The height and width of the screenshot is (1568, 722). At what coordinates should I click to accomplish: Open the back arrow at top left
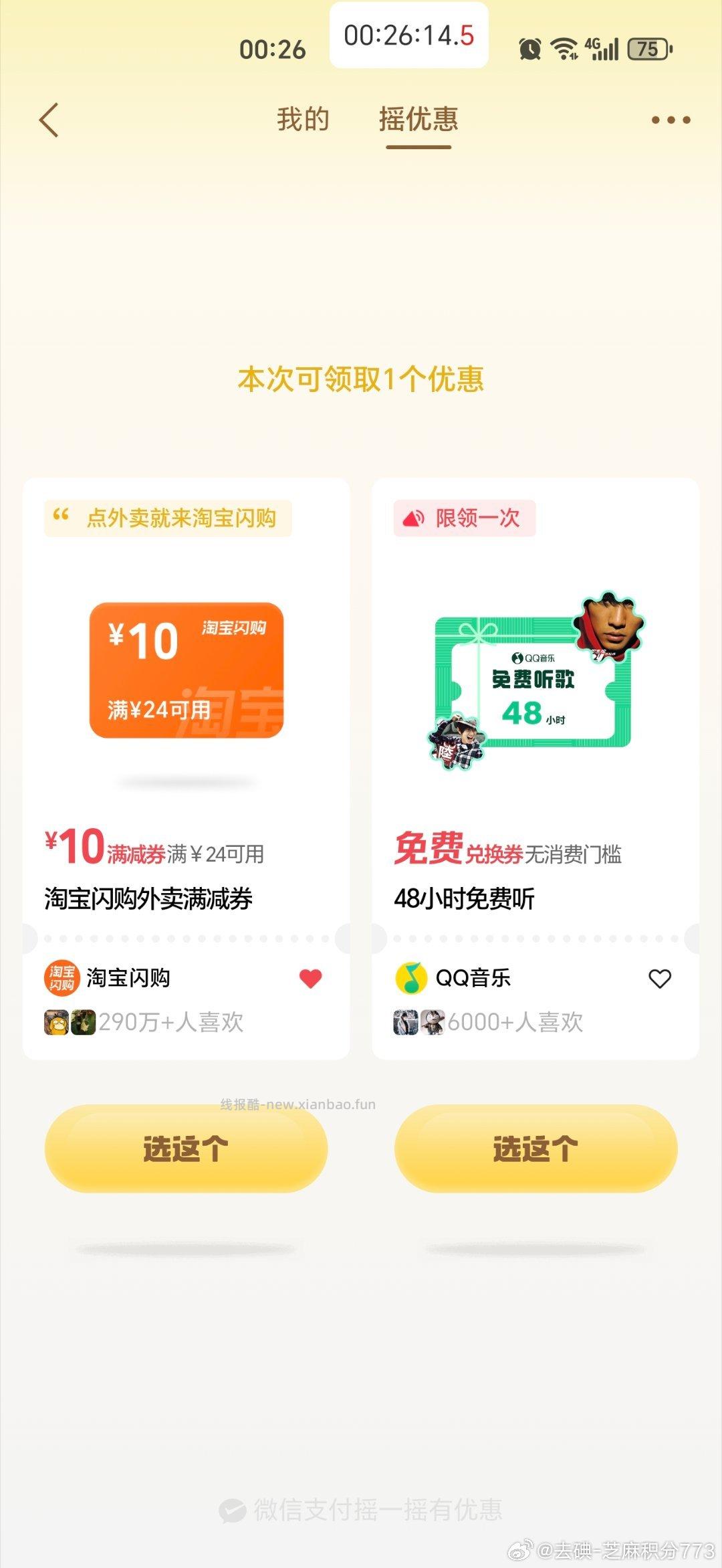47,119
